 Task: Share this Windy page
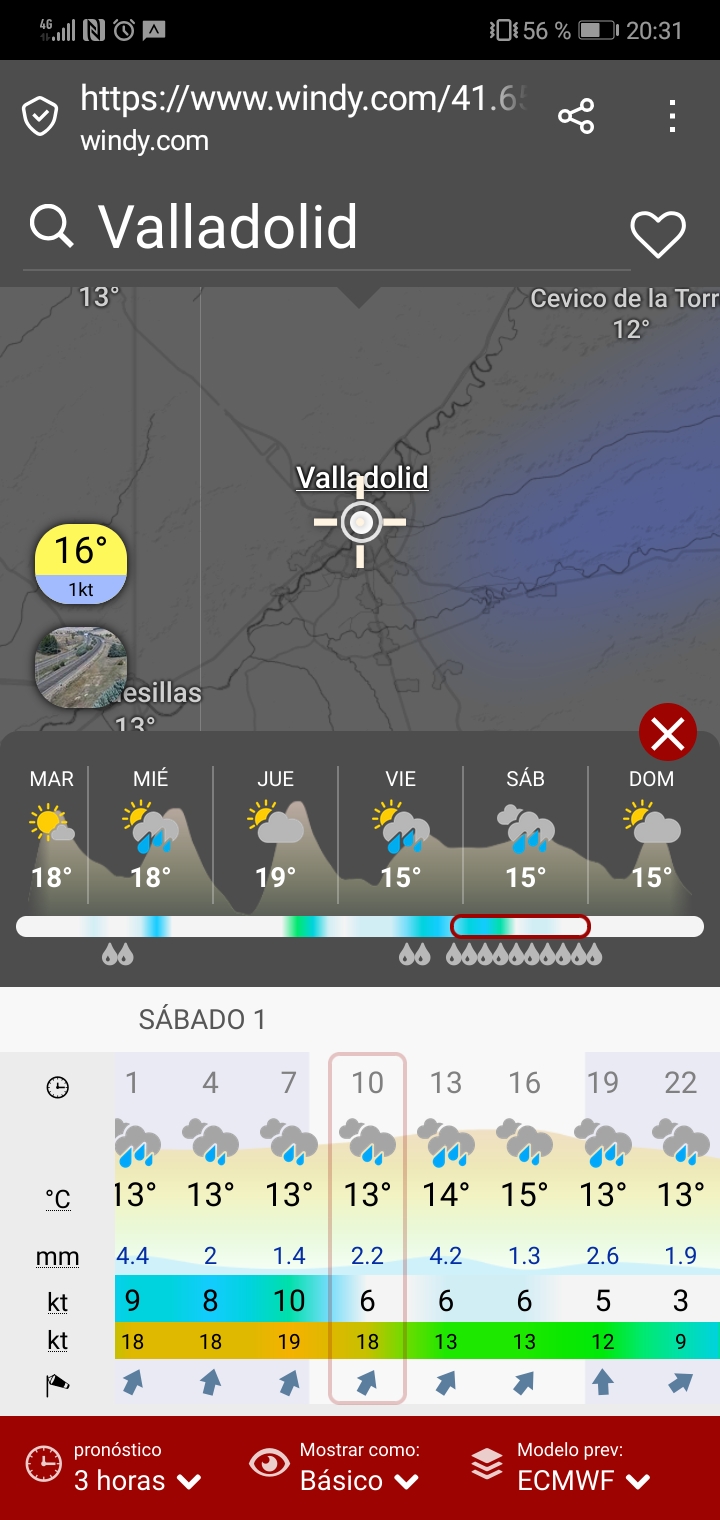[576, 117]
